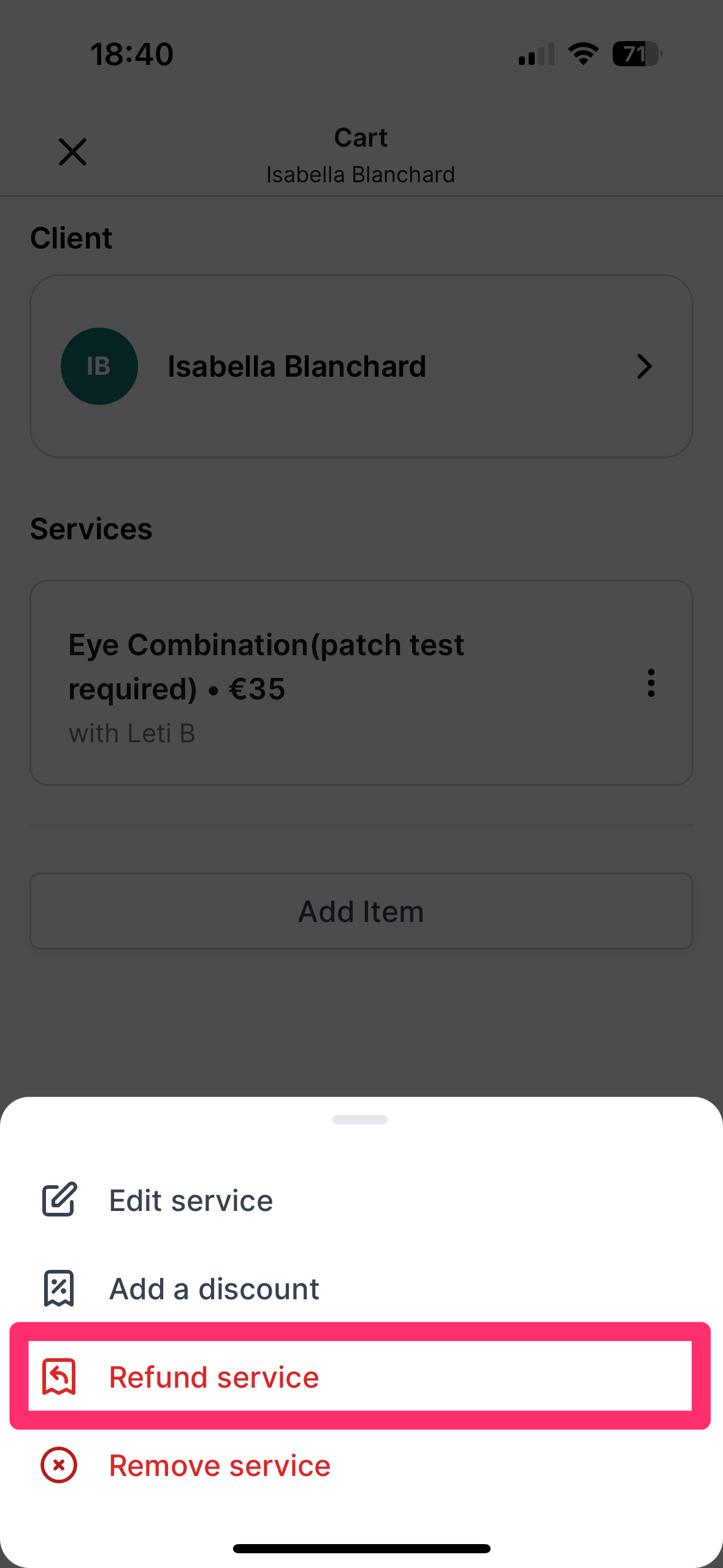723x1568 pixels.
Task: Close the cart with the X
Action: click(72, 152)
